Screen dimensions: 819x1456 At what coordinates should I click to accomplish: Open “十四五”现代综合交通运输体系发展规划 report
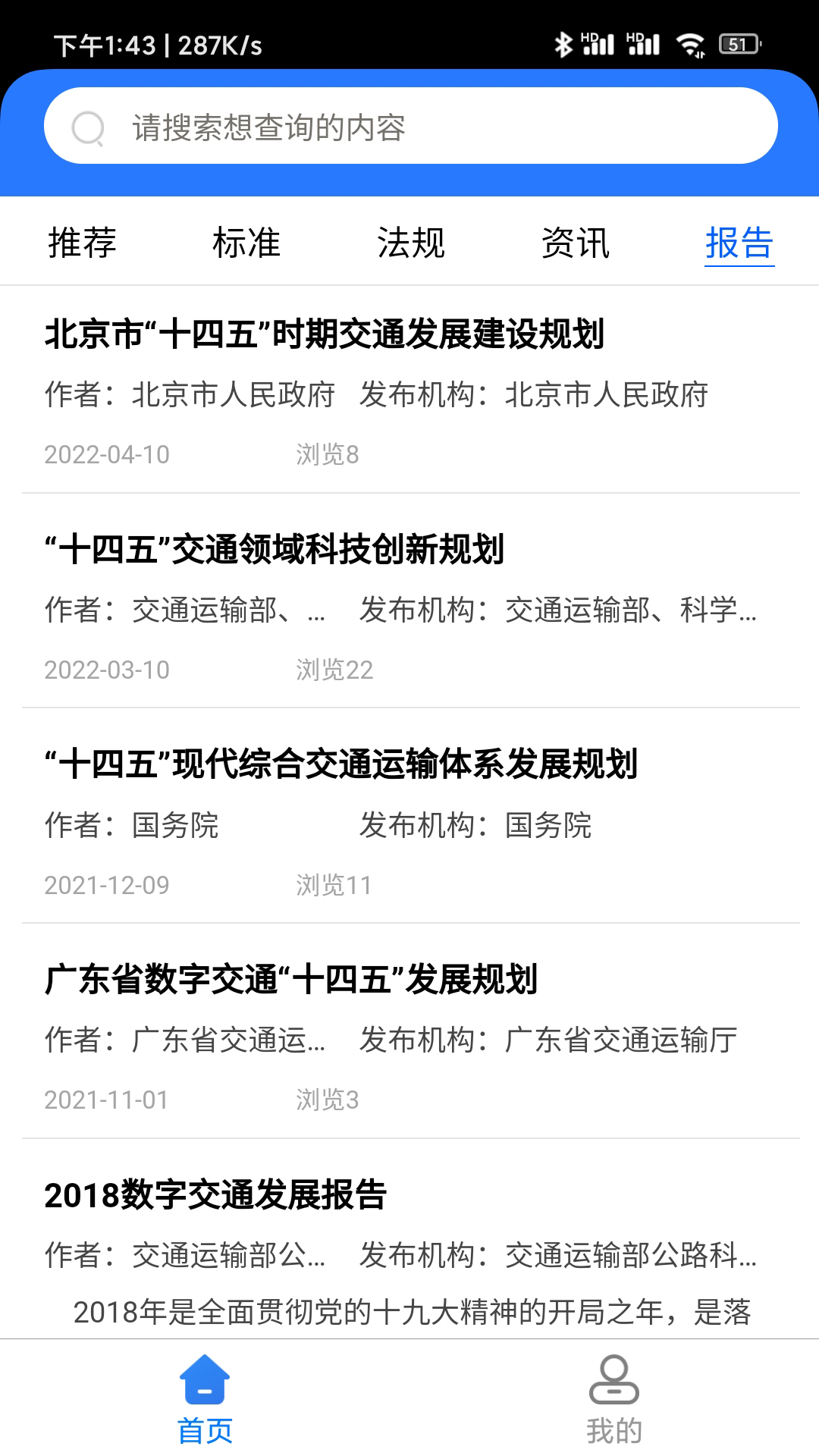pos(344,762)
